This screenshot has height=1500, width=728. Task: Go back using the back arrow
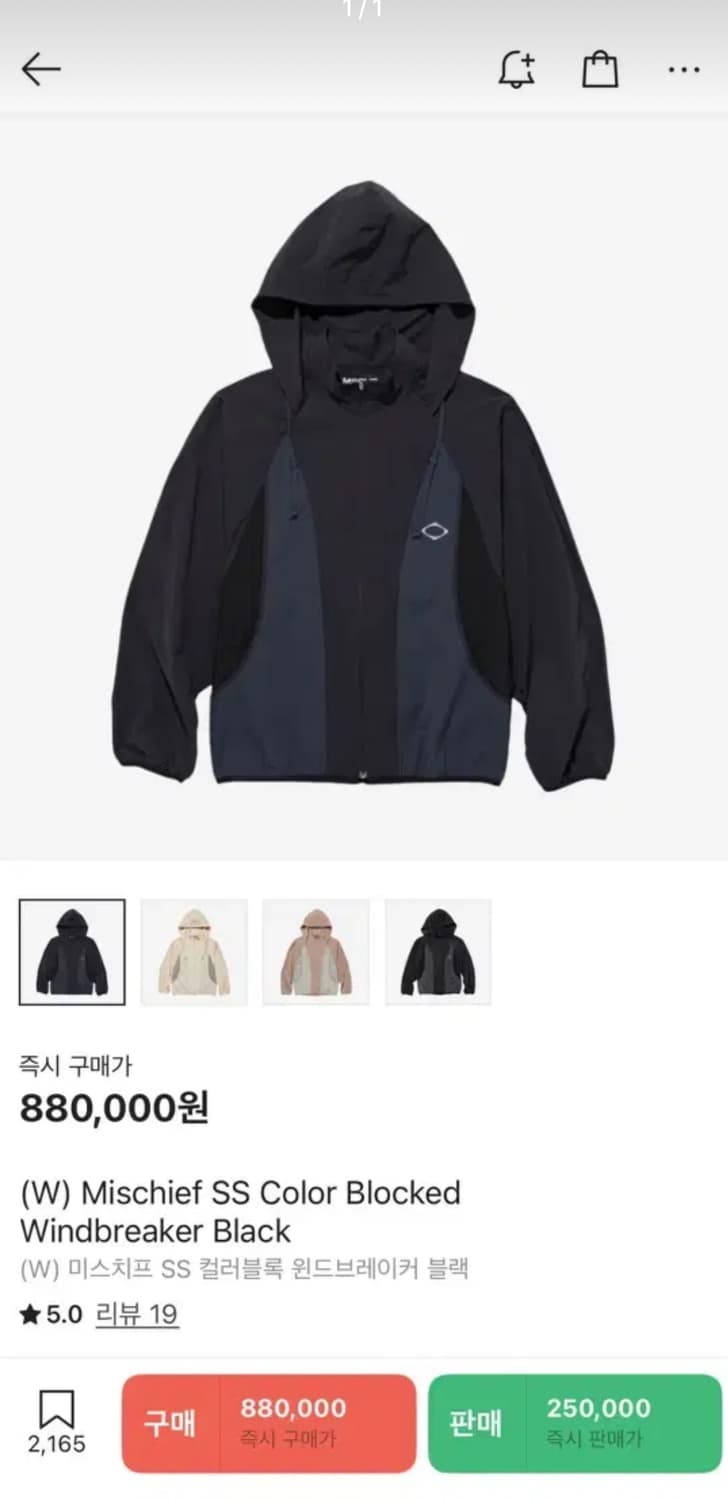coord(41,69)
